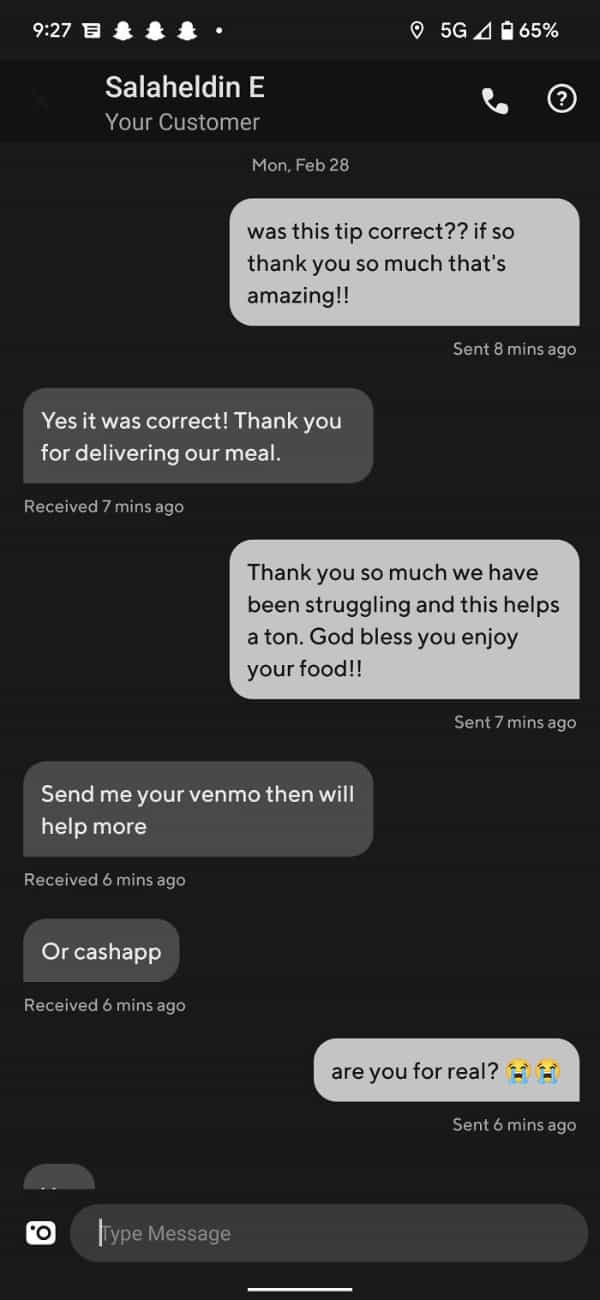Screen dimensions: 600x1300
Task: Call customer Salaheldin E
Action: coord(495,100)
